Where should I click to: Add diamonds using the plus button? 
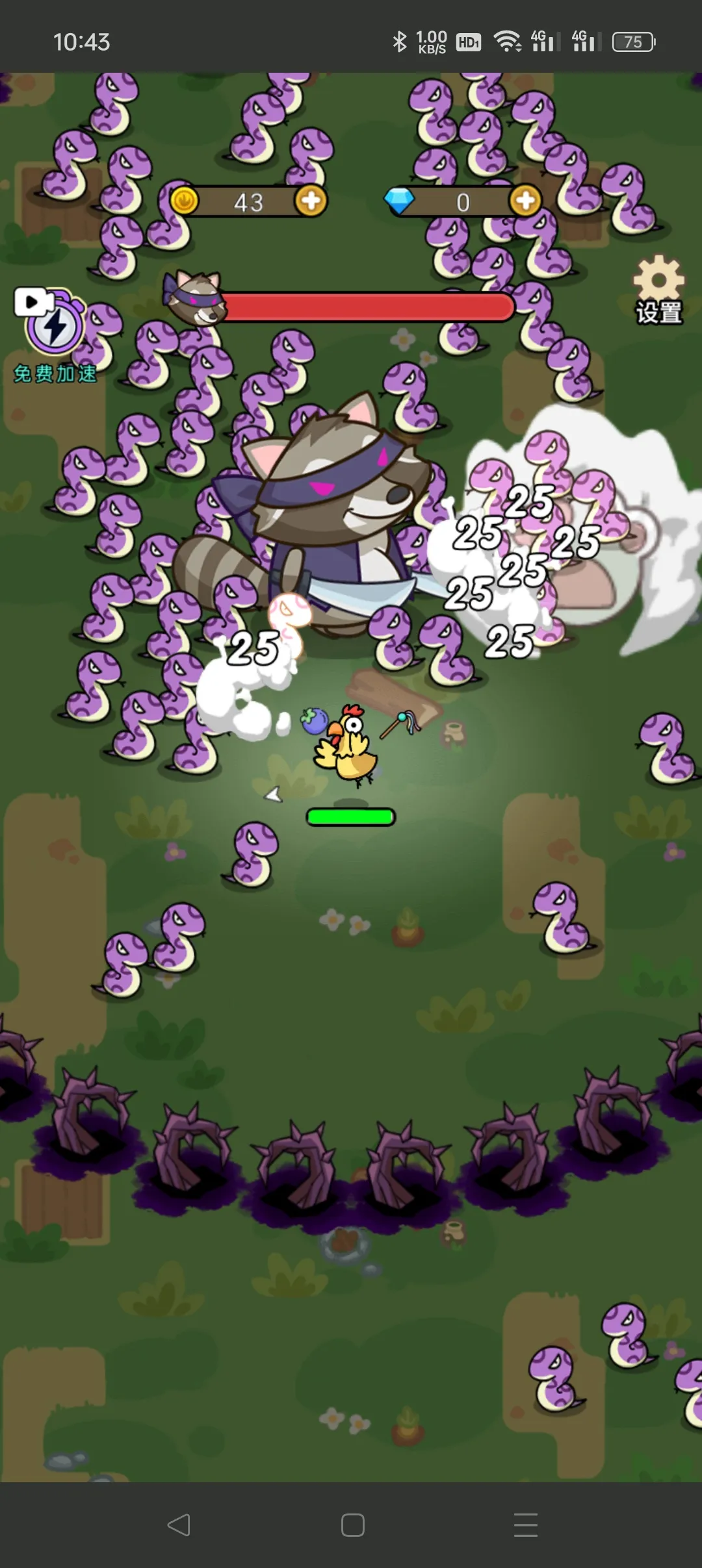coord(526,201)
